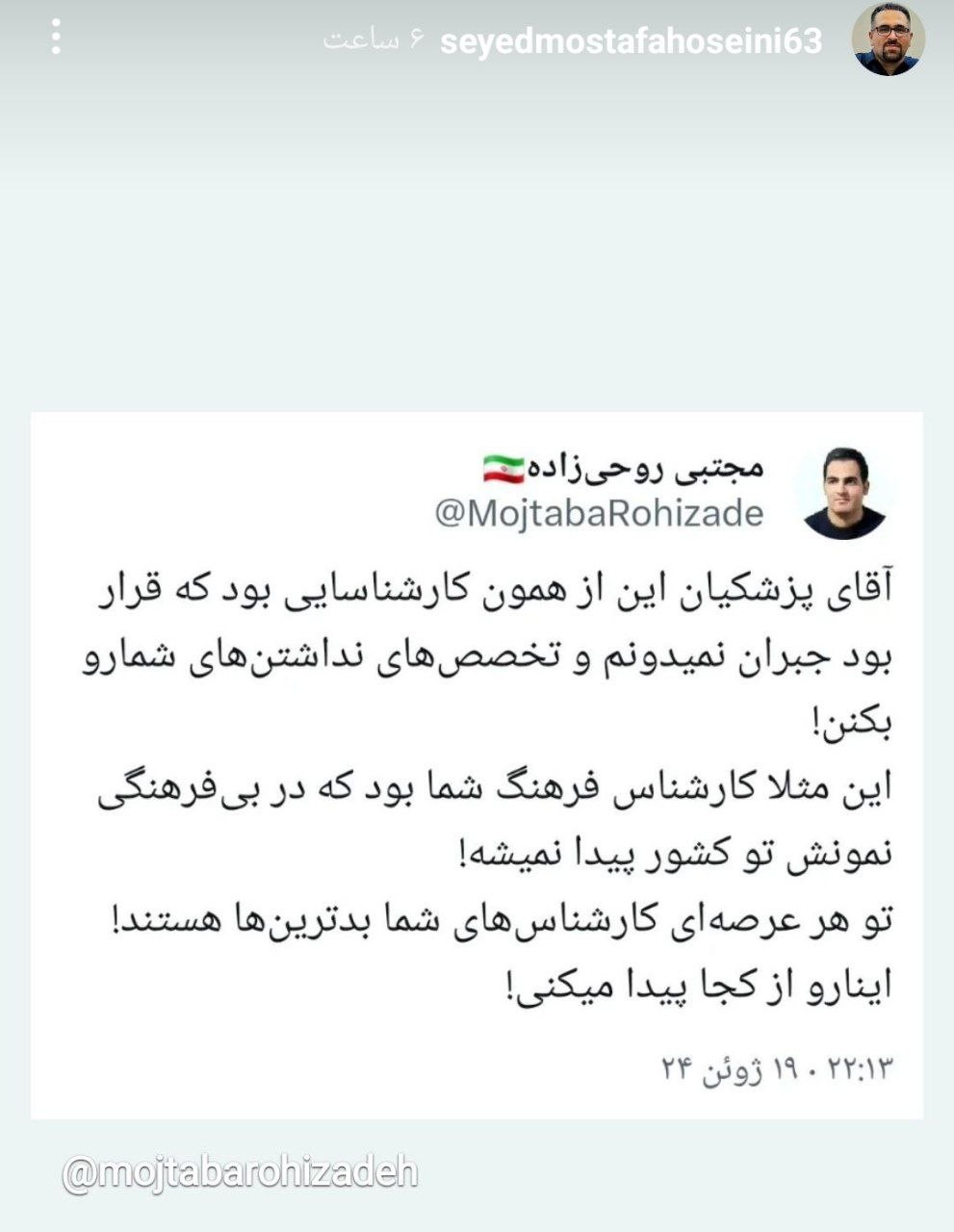
Task: Open the @mojtabarohizadeh mention sticker
Action: pyautogui.click(x=241, y=1173)
